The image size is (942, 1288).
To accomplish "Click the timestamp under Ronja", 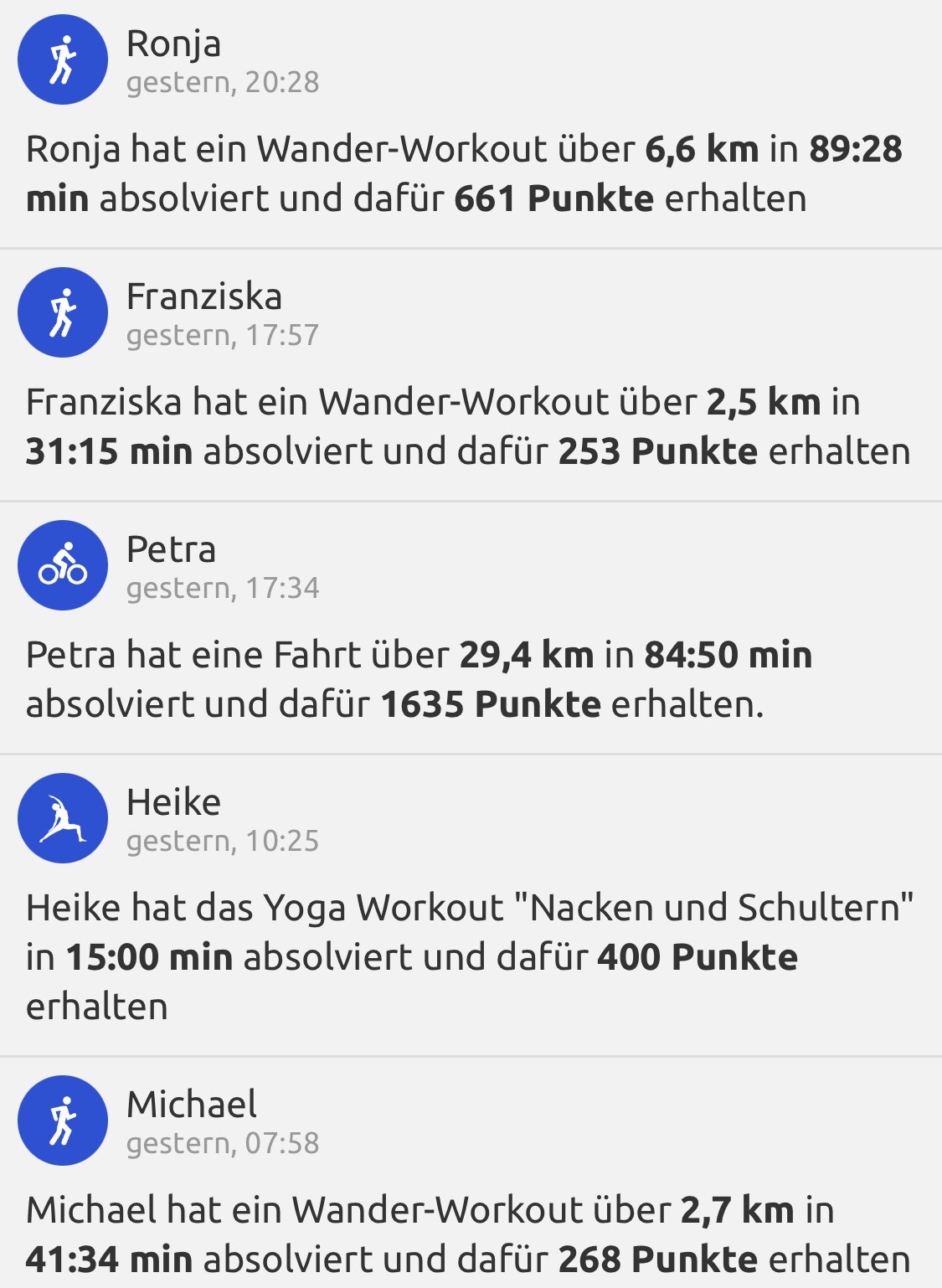I will 222,82.
